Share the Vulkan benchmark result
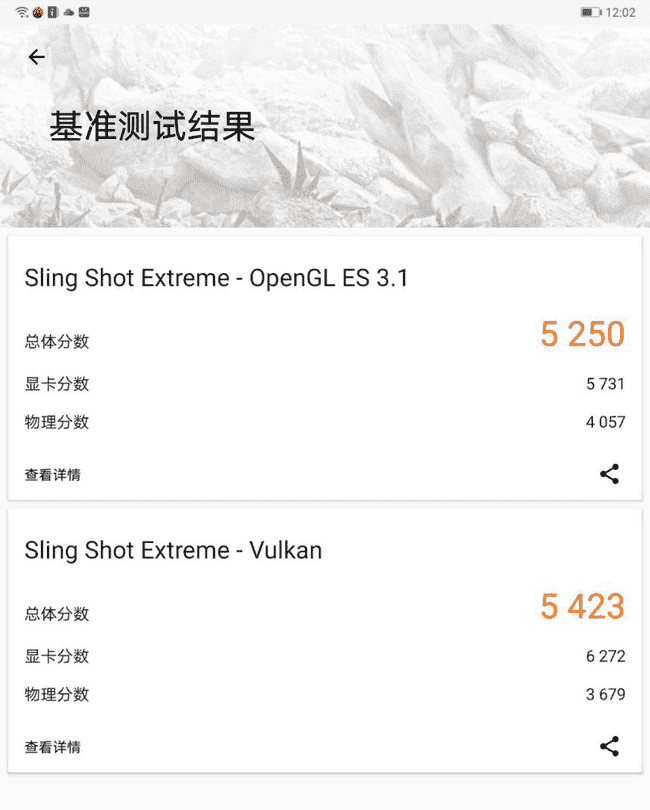This screenshot has height=810, width=650. click(x=609, y=746)
